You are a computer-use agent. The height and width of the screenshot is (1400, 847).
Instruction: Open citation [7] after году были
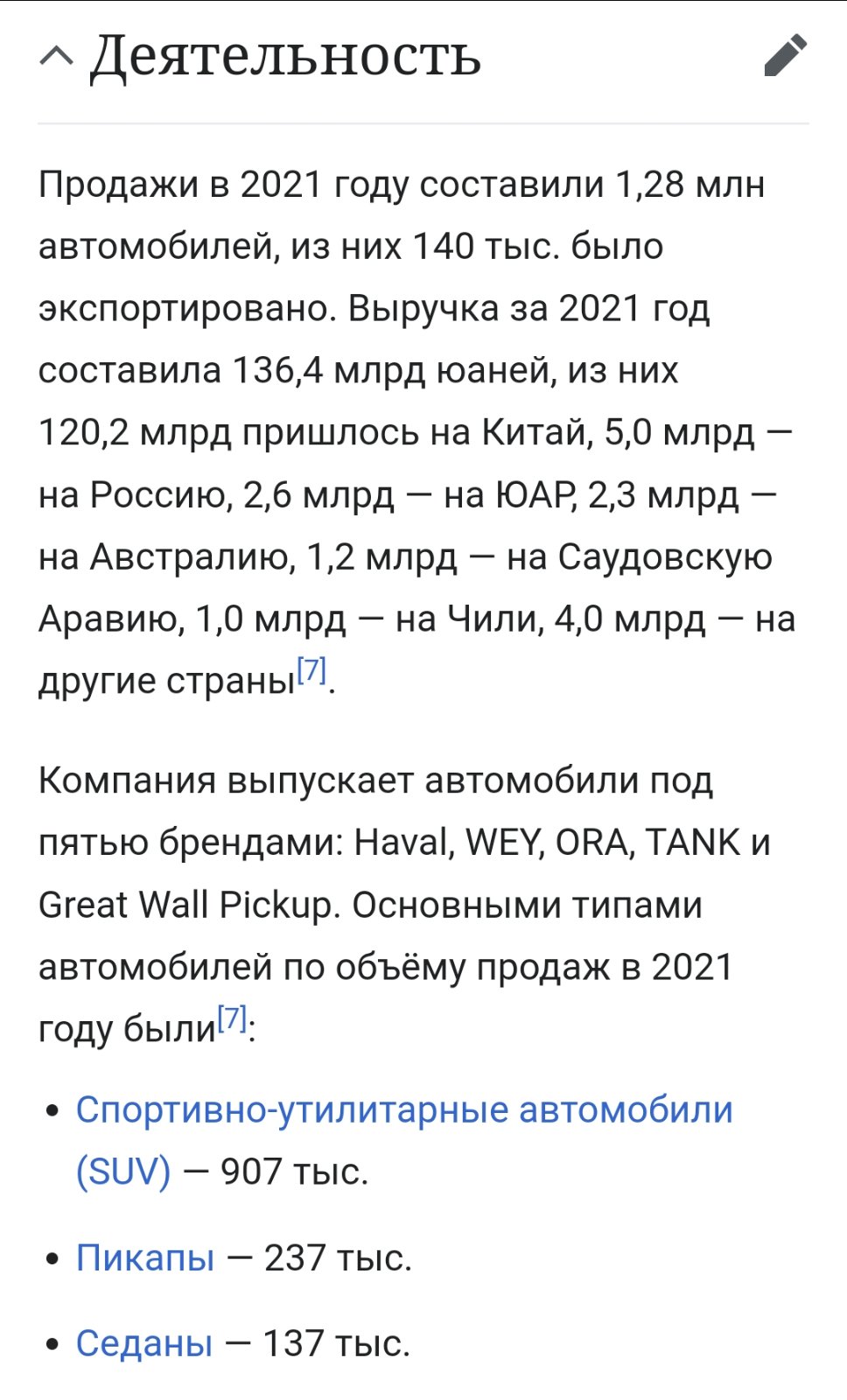[x=233, y=1018]
